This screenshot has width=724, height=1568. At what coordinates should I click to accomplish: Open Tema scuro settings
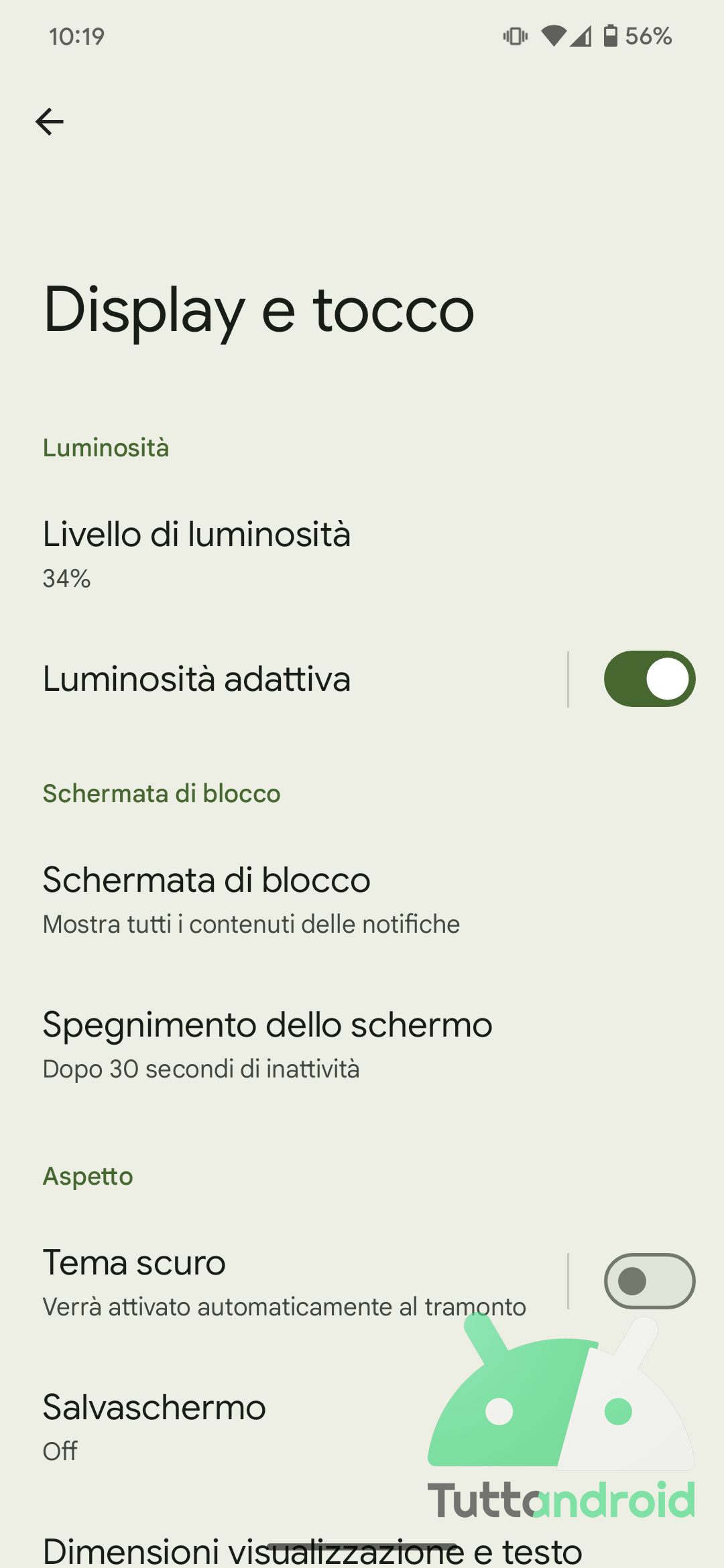point(283,1282)
